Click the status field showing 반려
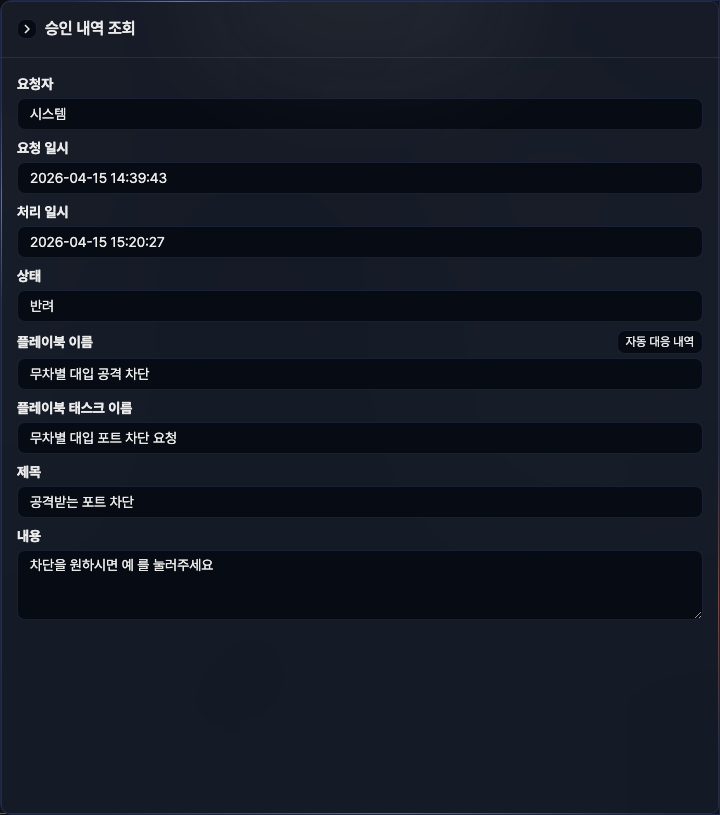The height and width of the screenshot is (815, 720). point(360,306)
